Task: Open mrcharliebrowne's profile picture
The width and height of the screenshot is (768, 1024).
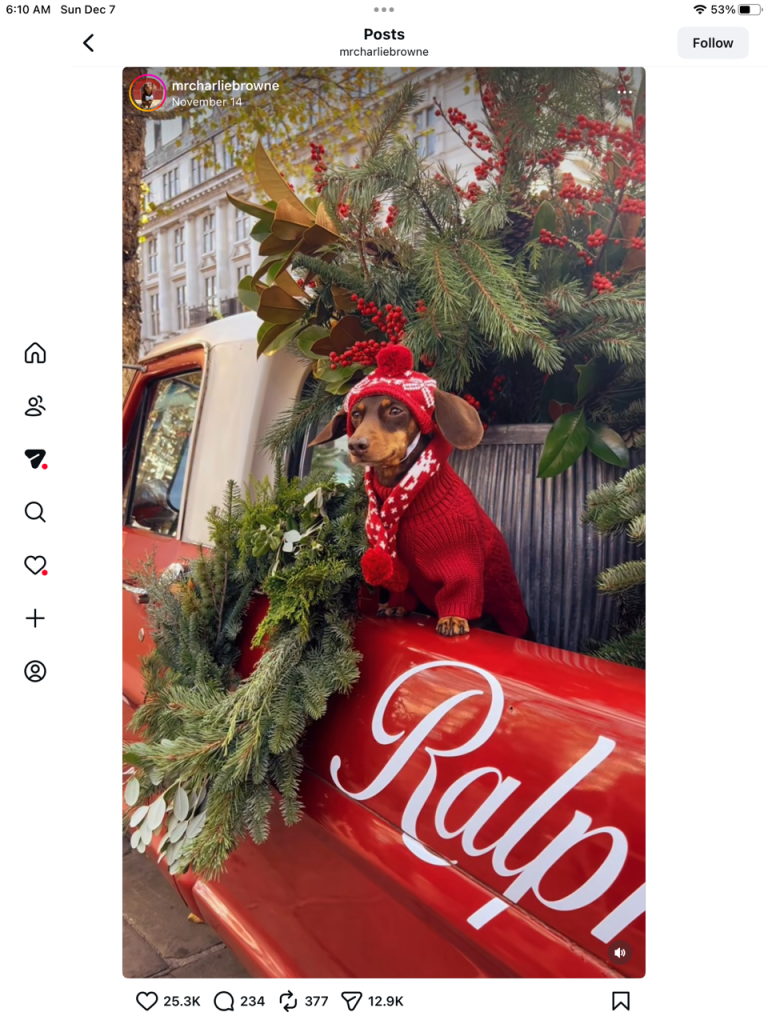Action: pyautogui.click(x=147, y=93)
